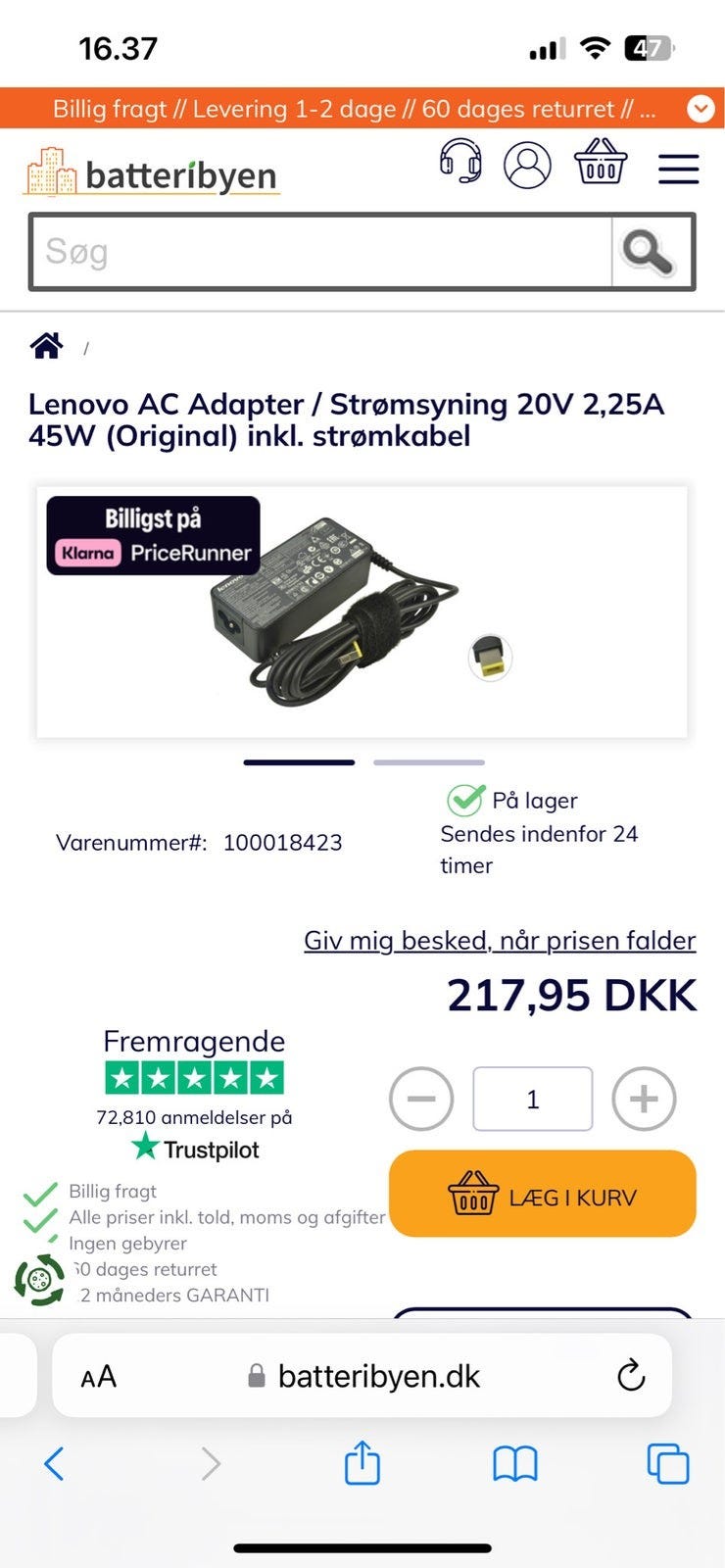
Task: Navigate back with the Safari back arrow
Action: pyautogui.click(x=54, y=1465)
